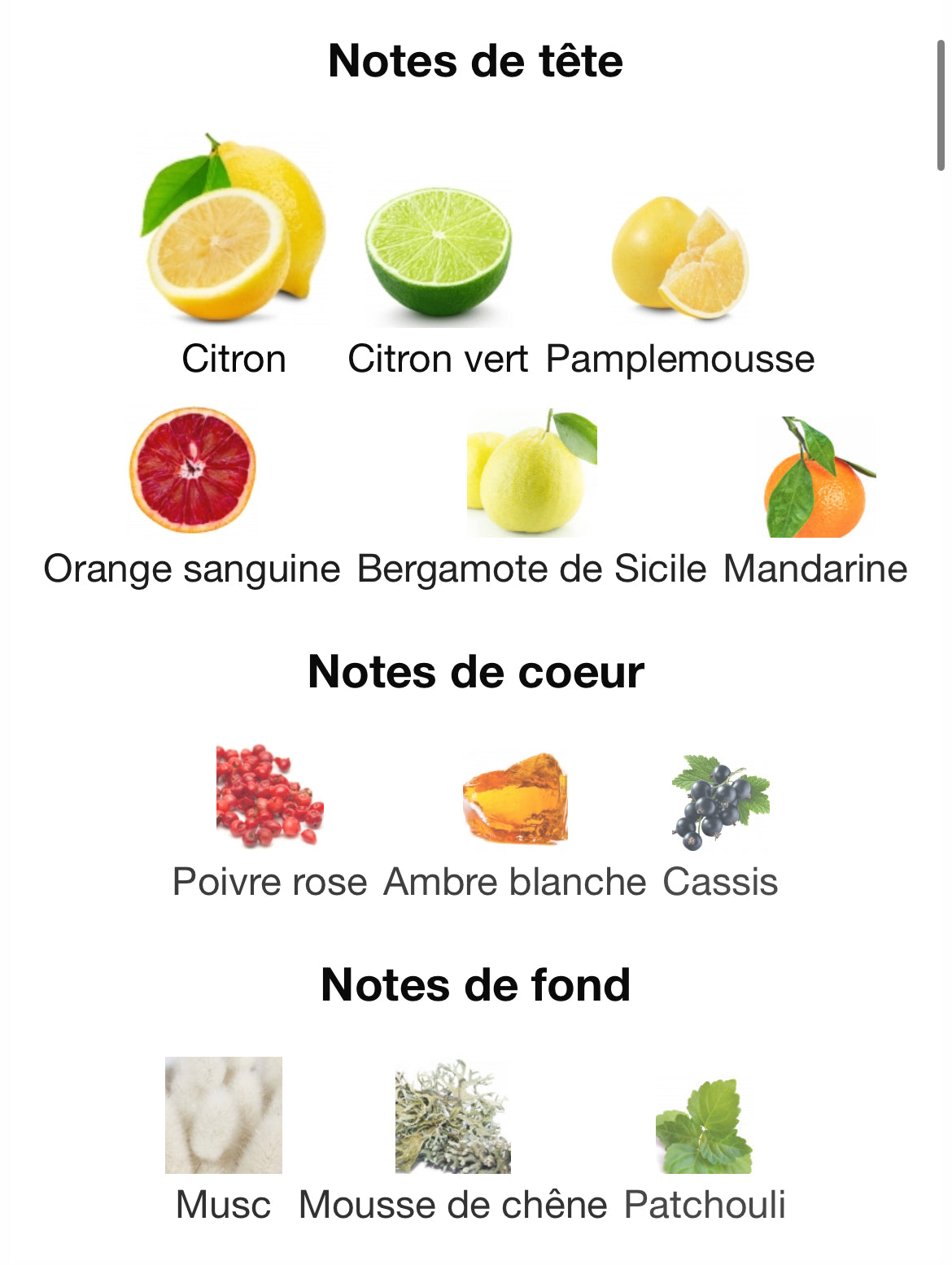View the Ambre blanche note
The width and height of the screenshot is (952, 1265).
[514, 799]
